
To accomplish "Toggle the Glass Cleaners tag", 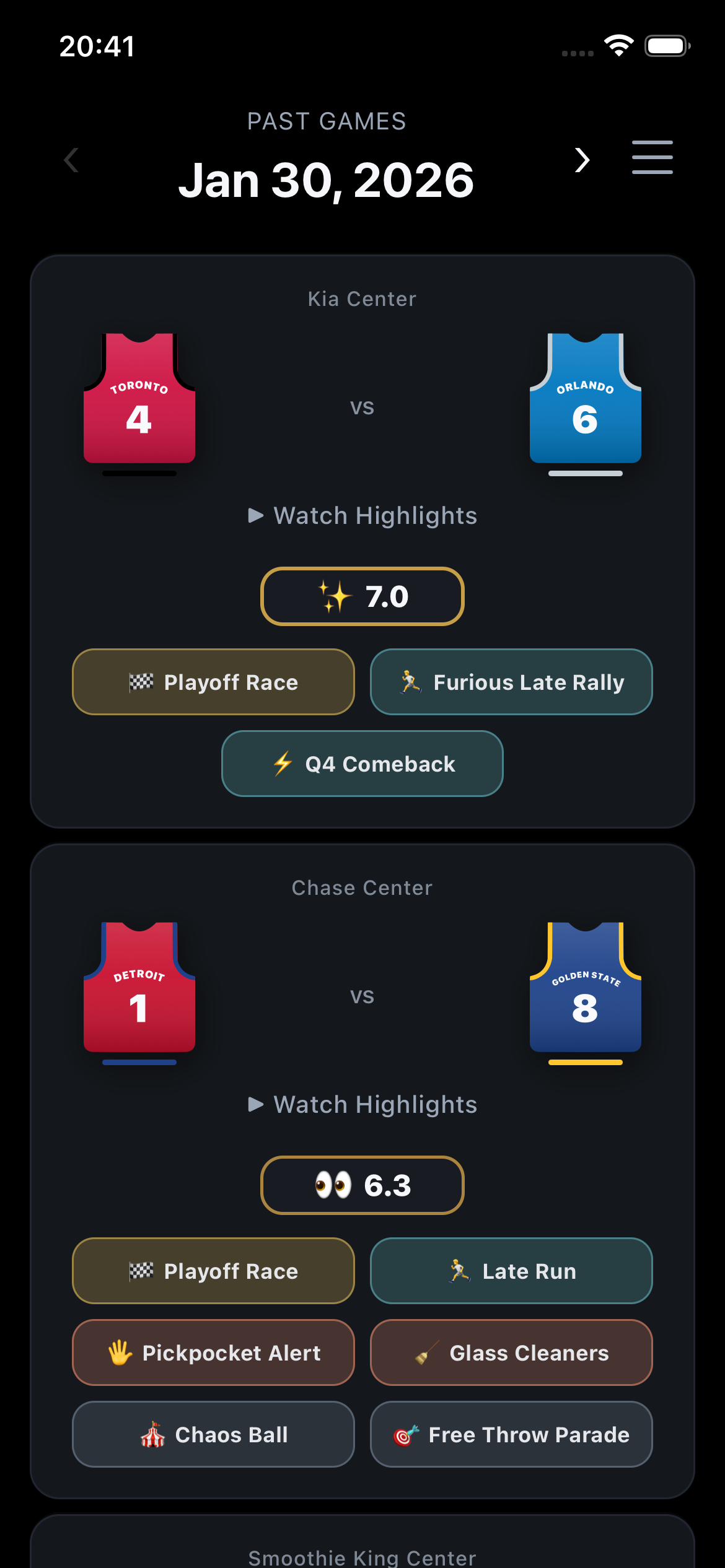I will [511, 1352].
